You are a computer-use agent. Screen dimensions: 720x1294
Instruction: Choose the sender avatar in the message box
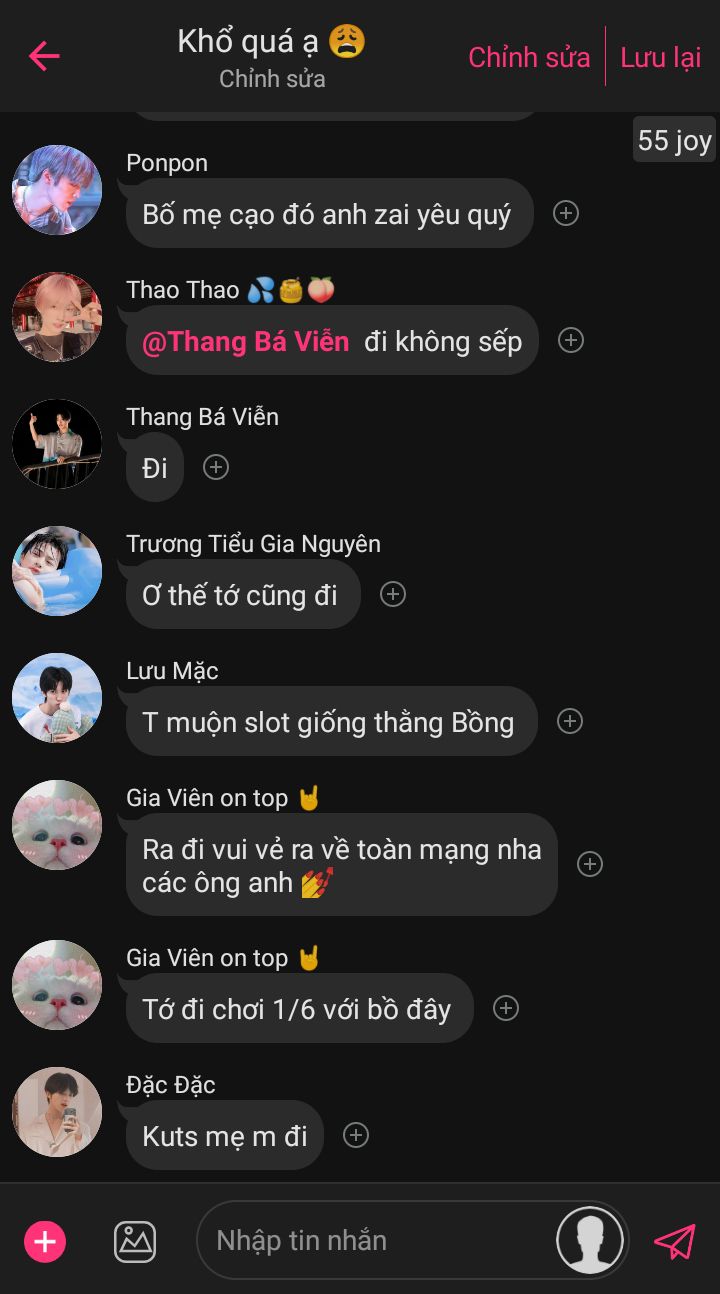tap(590, 1241)
